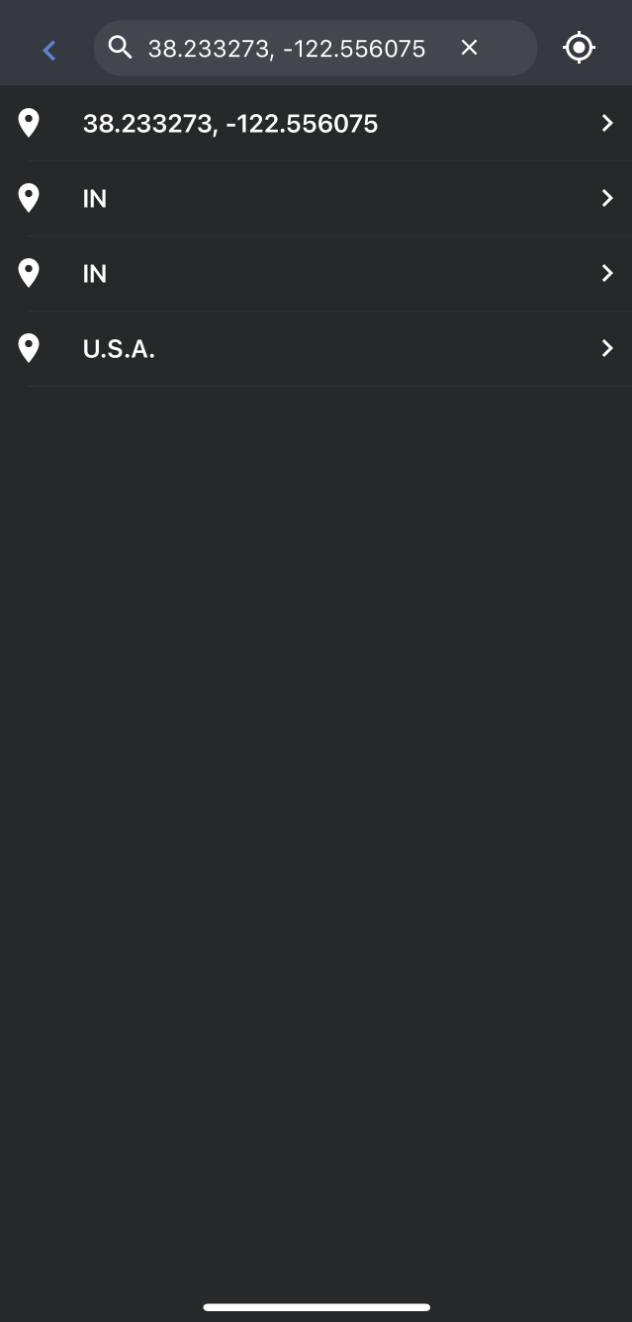The width and height of the screenshot is (632, 1322).
Task: Edit the coordinates search field
Action: (286, 48)
